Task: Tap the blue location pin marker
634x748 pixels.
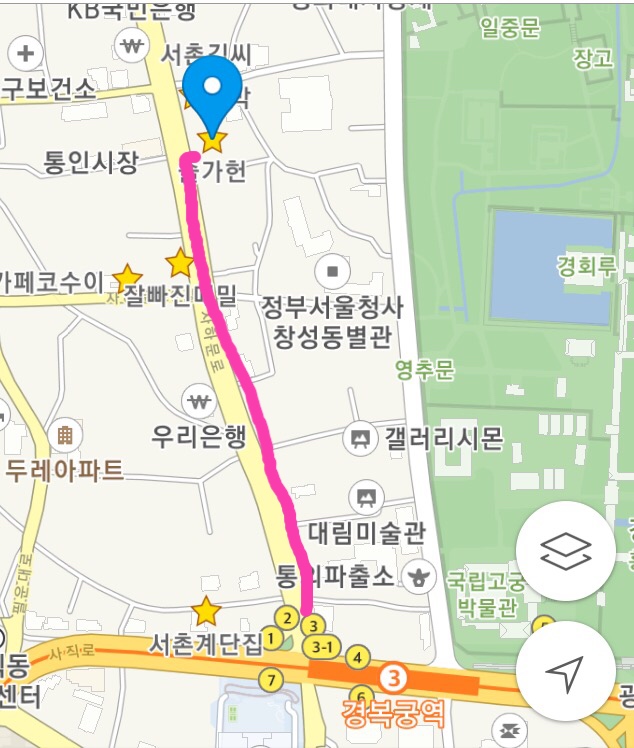Action: pyautogui.click(x=213, y=88)
